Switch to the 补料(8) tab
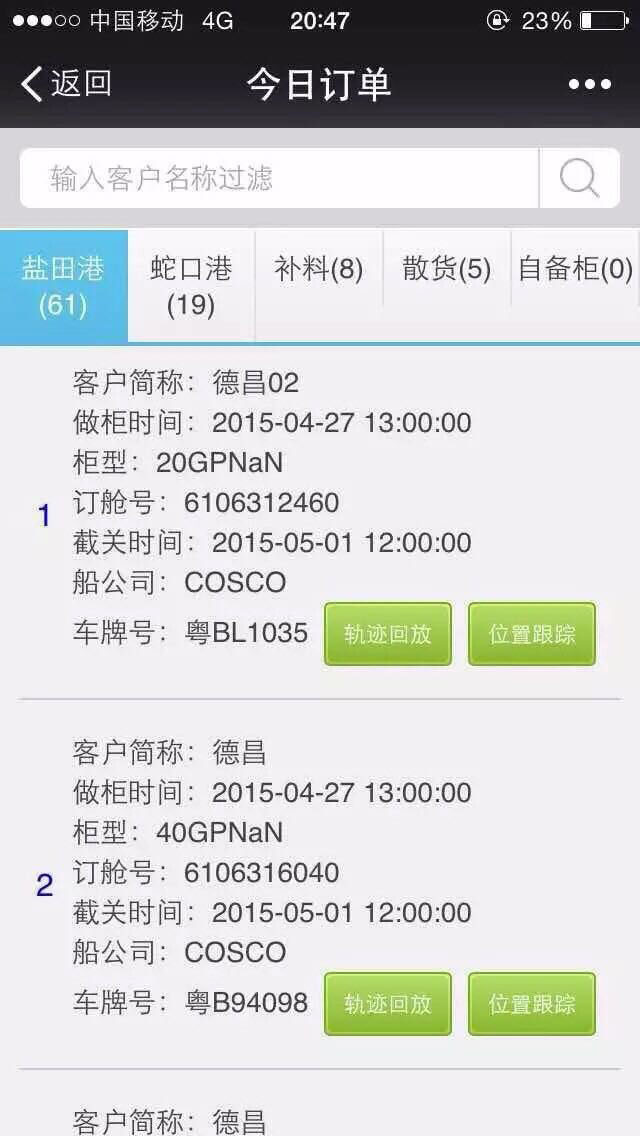Screen dimensions: 640x1136 [319, 270]
